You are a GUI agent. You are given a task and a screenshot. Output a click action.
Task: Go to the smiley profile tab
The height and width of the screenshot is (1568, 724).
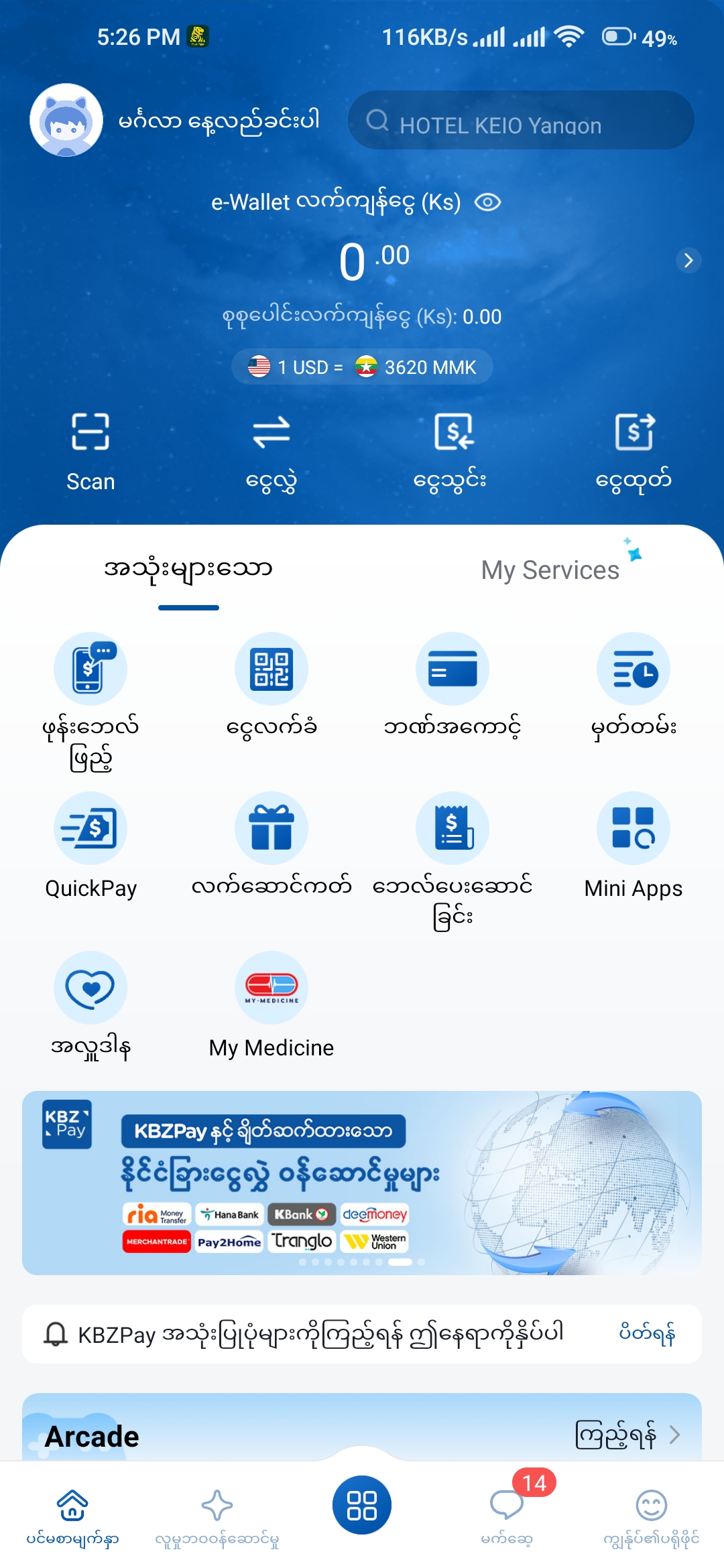point(651,1511)
